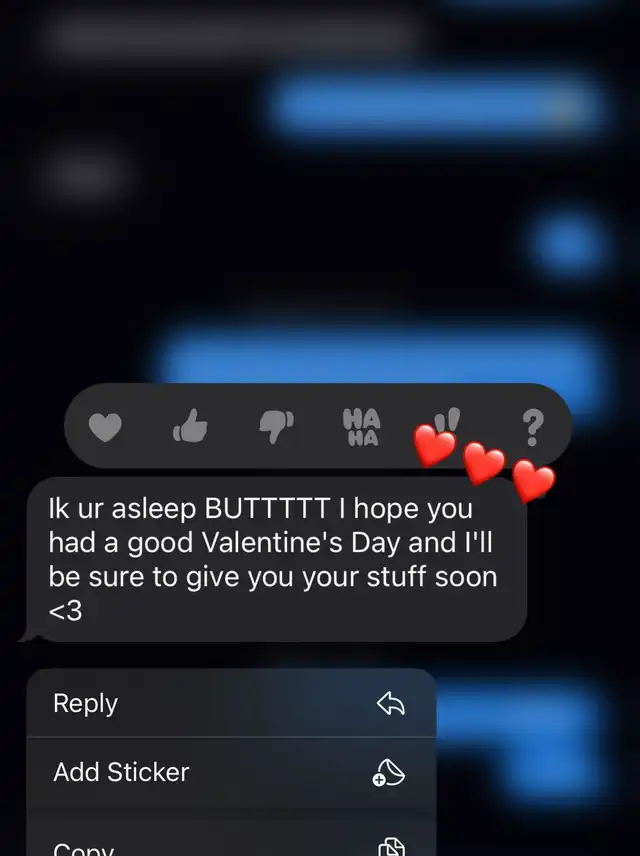The height and width of the screenshot is (856, 640).
Task: Choose Add Sticker option
Action: click(x=231, y=772)
